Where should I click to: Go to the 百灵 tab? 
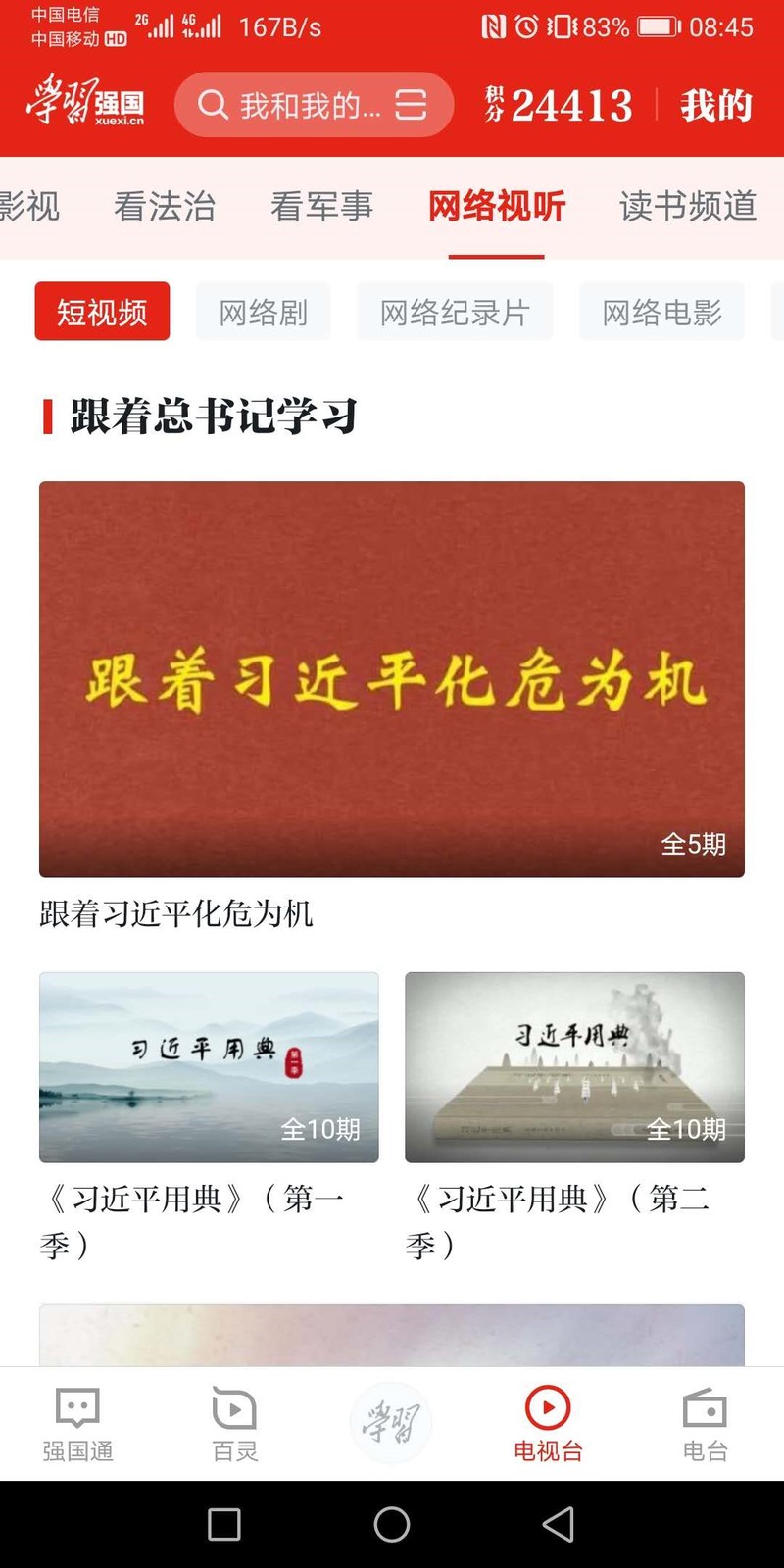click(235, 1424)
